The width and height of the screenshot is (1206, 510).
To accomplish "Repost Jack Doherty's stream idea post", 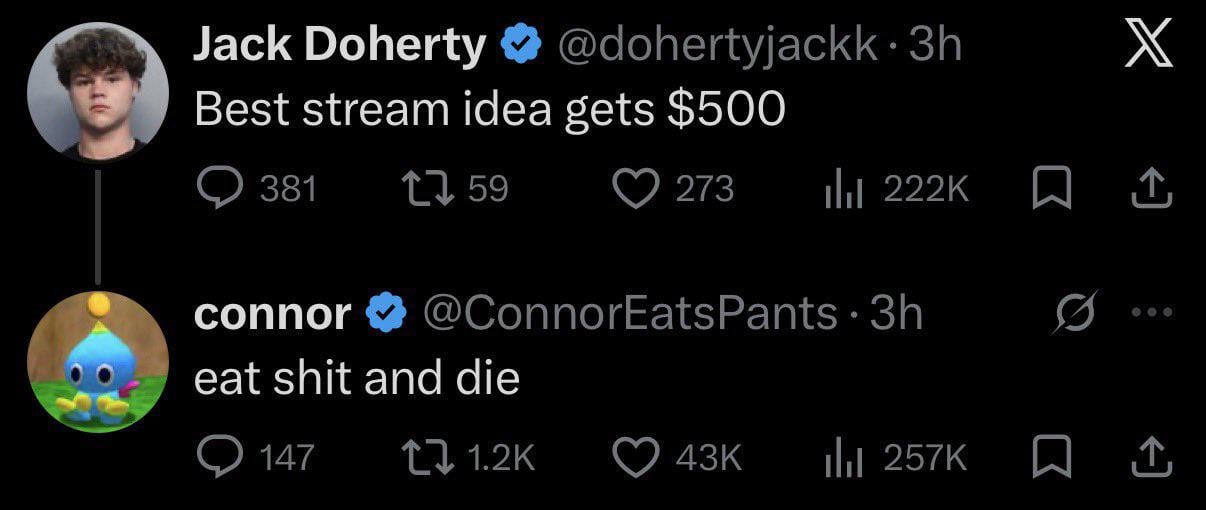I will 423,189.
